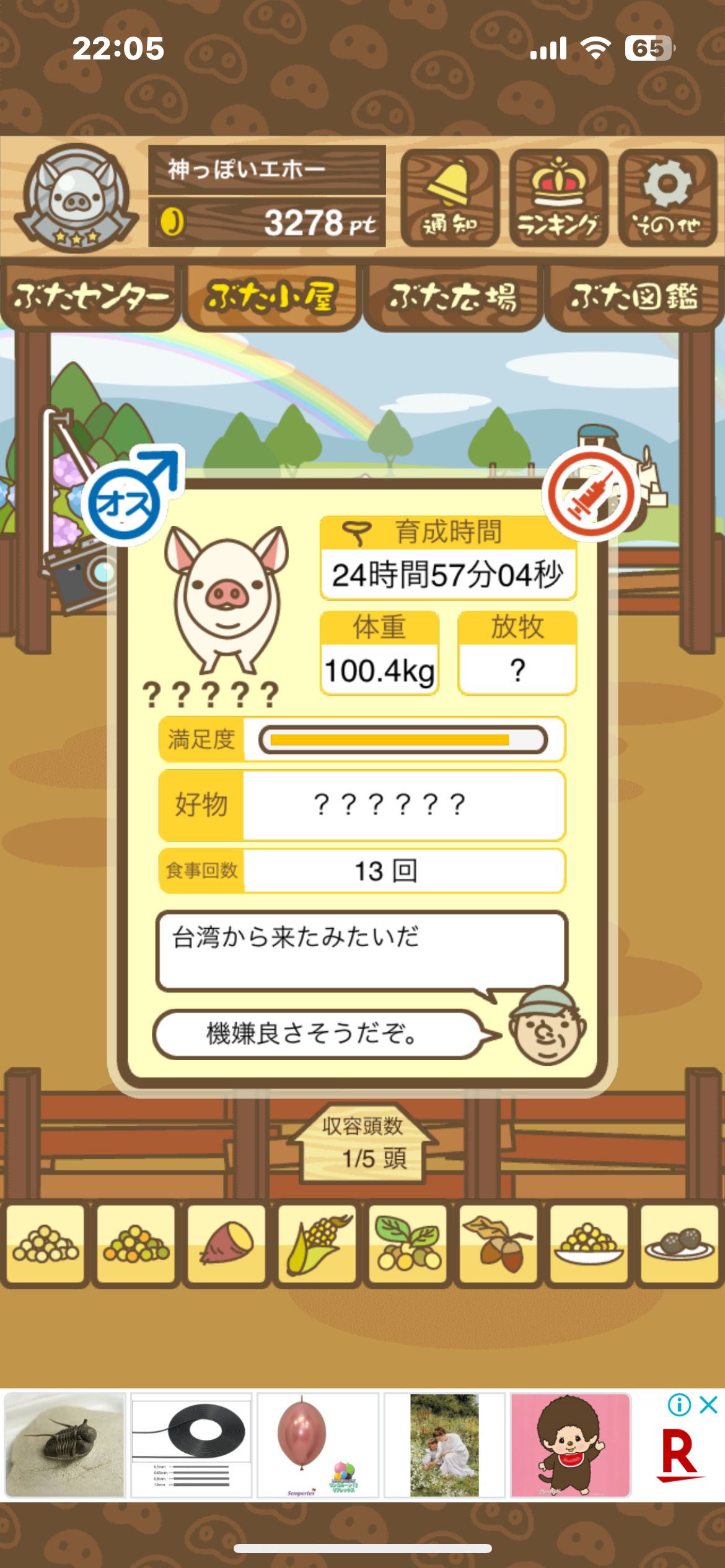Select the leafy greens and beans feed

408,1244
